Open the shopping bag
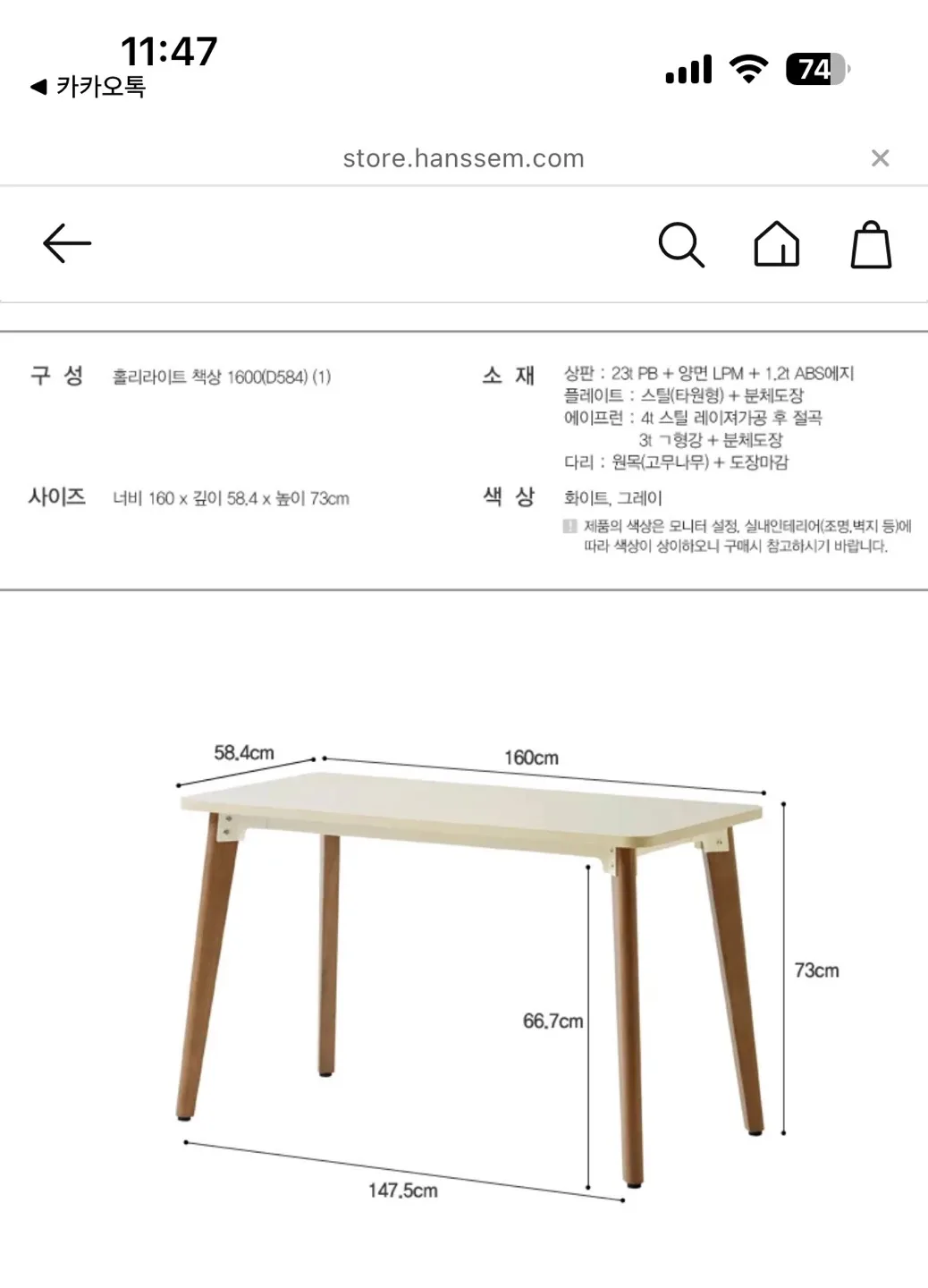 [871, 244]
